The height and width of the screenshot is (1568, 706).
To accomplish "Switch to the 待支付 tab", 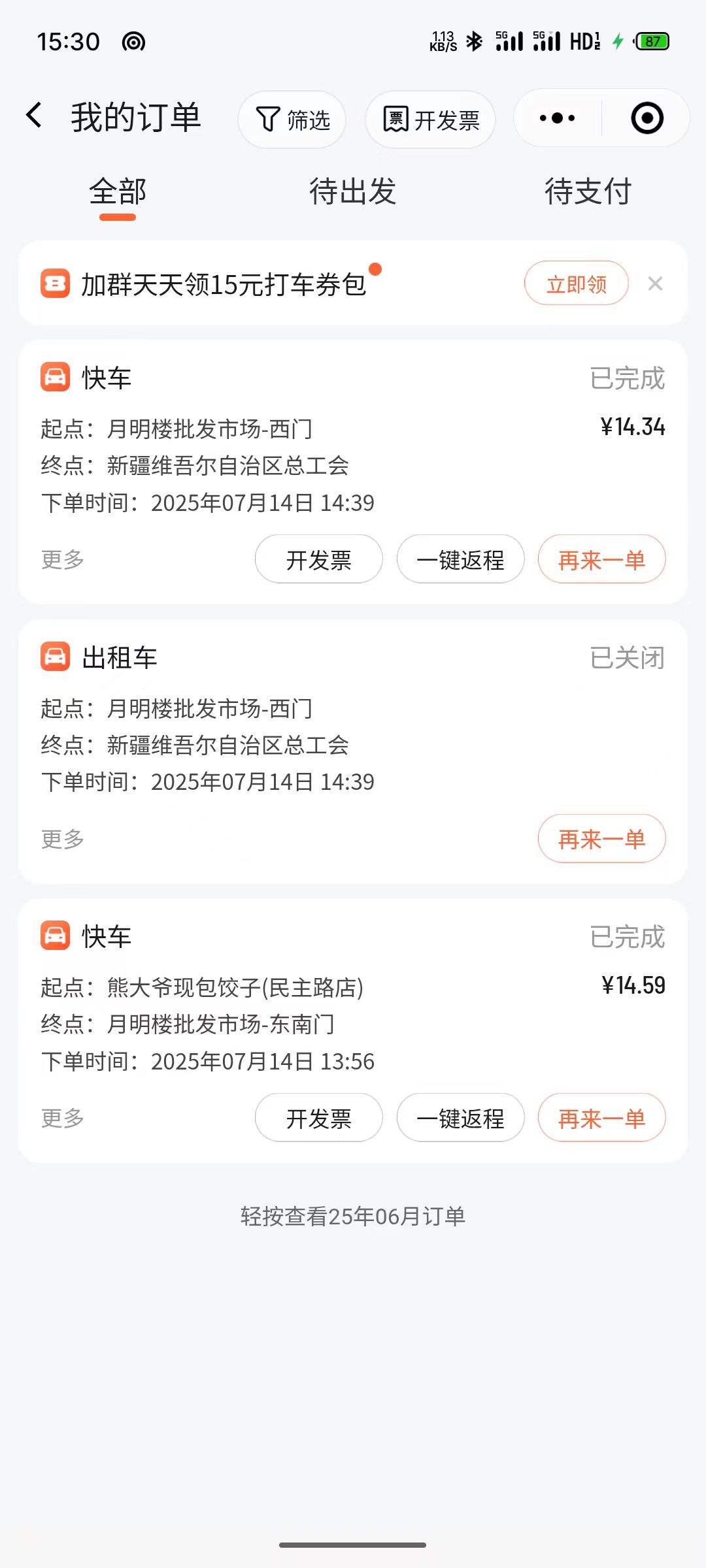I will point(588,192).
